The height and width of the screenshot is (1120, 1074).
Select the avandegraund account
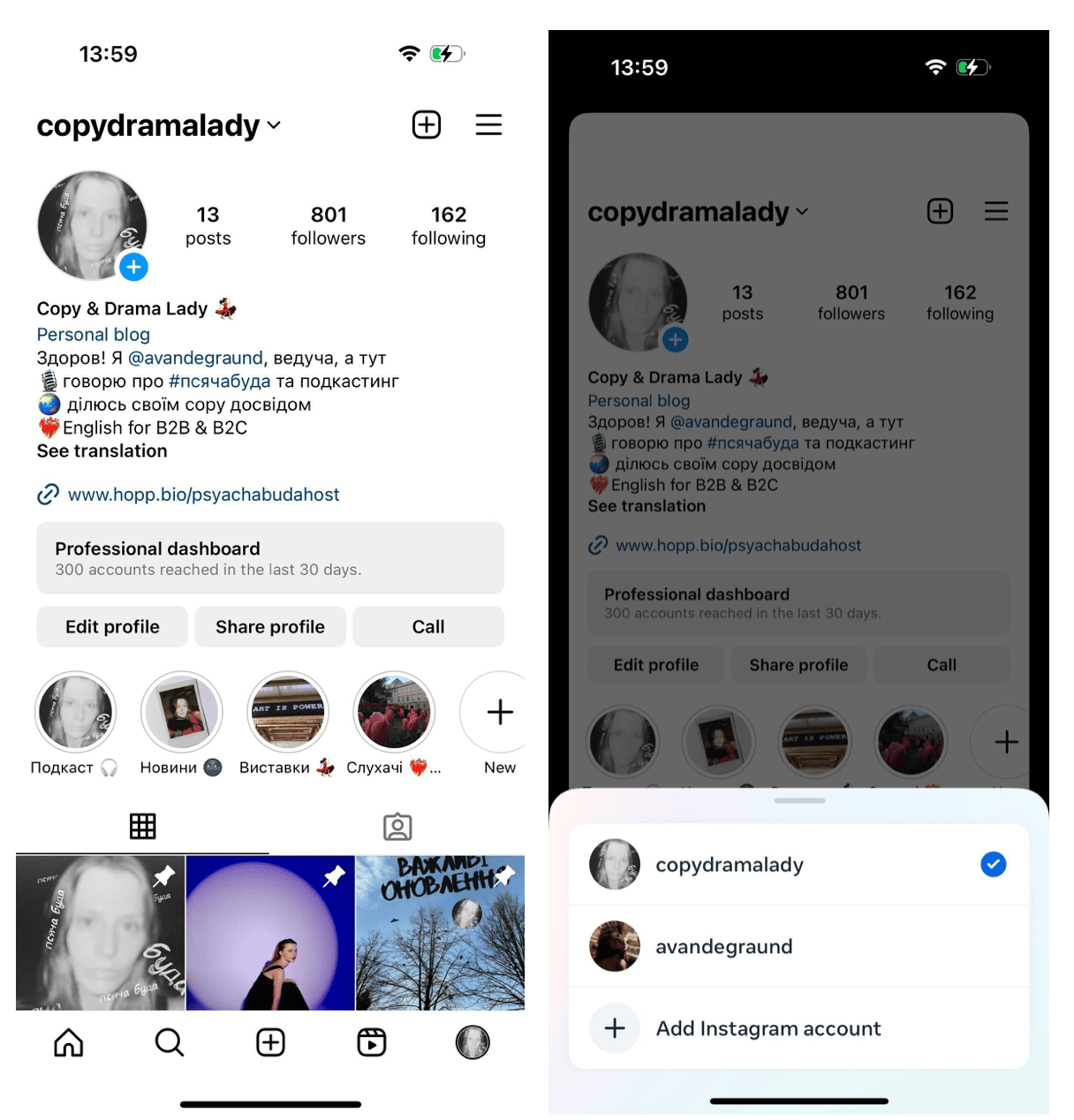pos(724,946)
